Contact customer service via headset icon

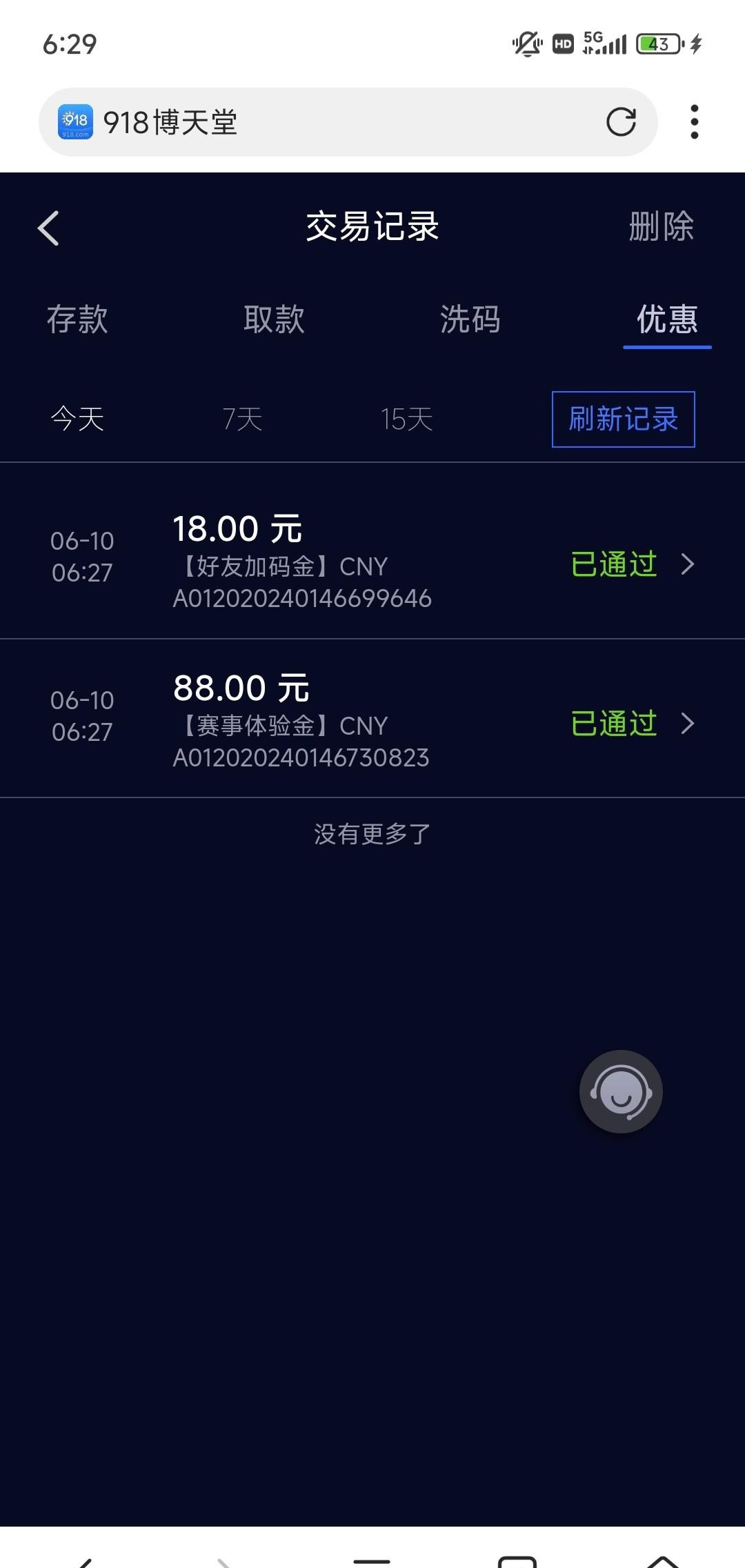[621, 1091]
